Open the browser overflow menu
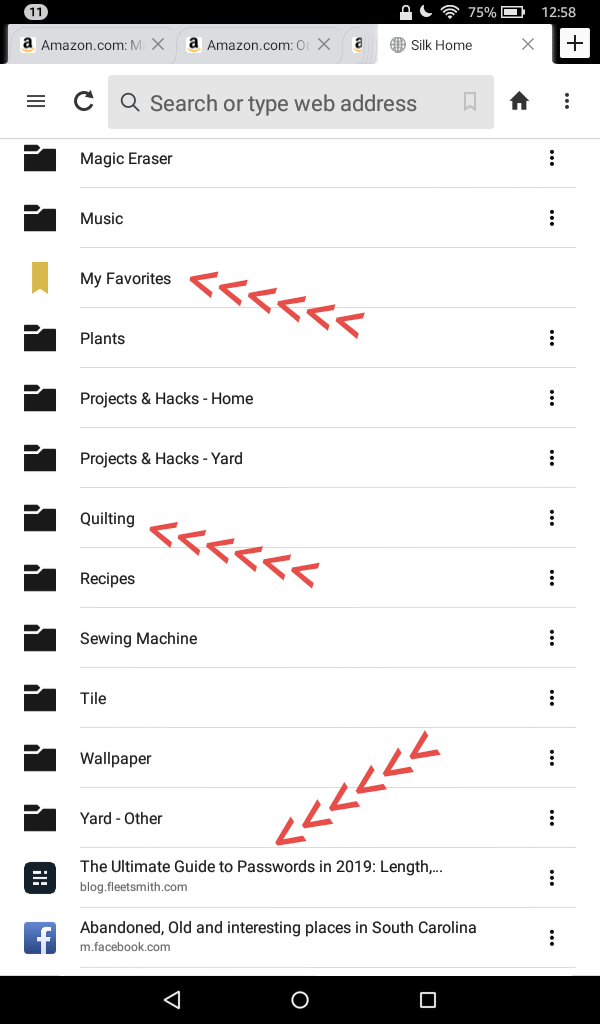The image size is (600, 1024). point(567,101)
